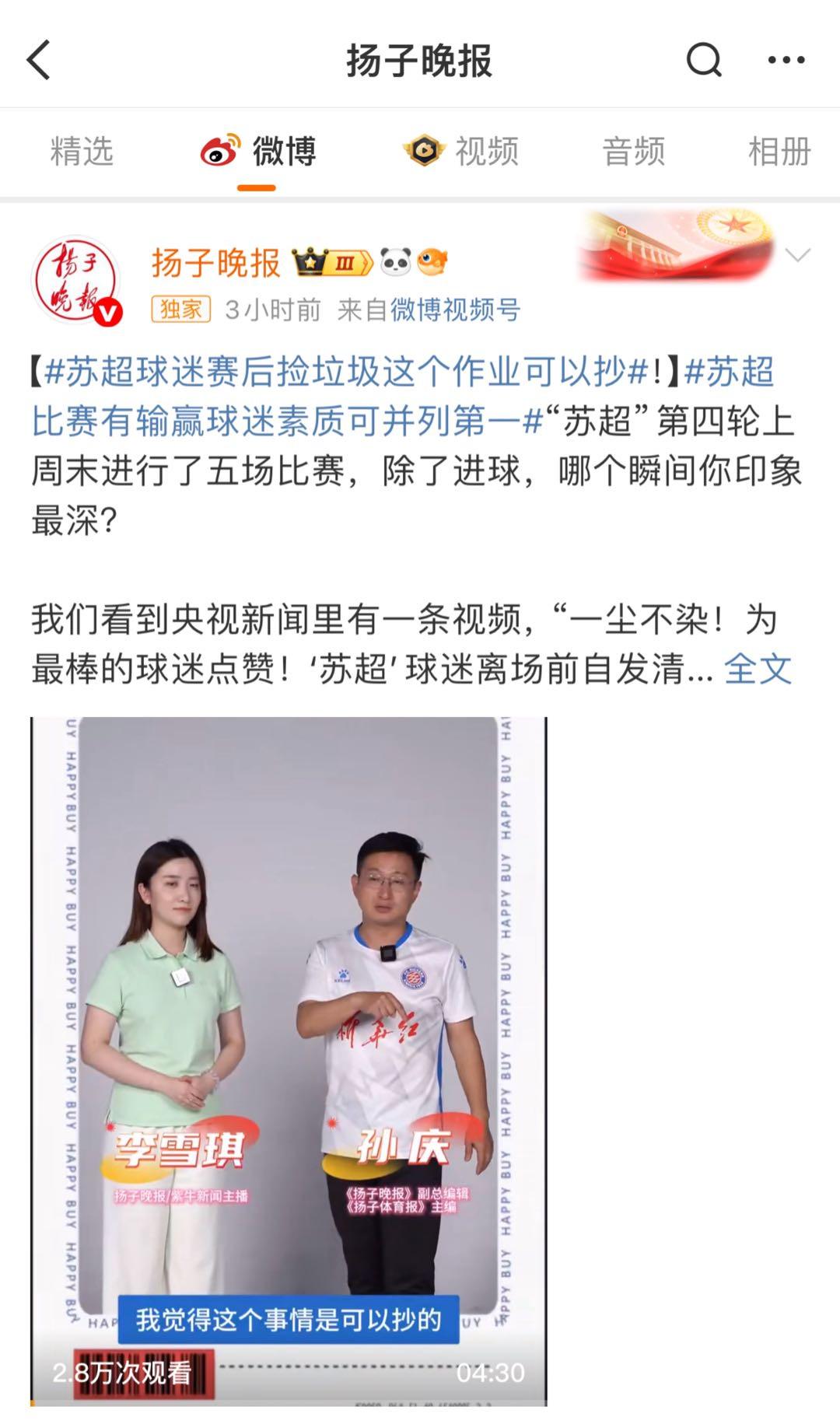This screenshot has width=840, height=1424.
Task: Open the 微博视频号 source link
Action: click(x=455, y=310)
